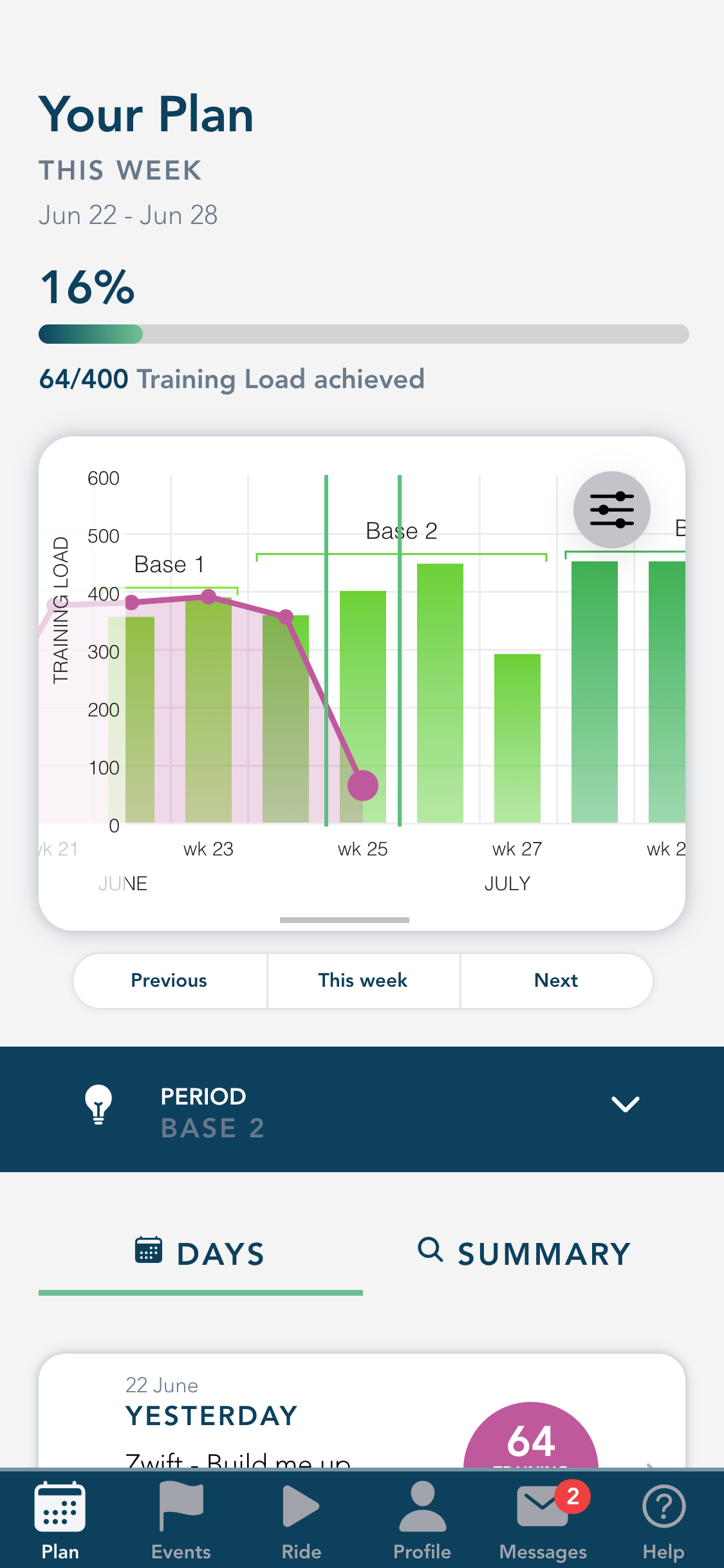Switch to the SUMMARY tab

coord(543,1253)
